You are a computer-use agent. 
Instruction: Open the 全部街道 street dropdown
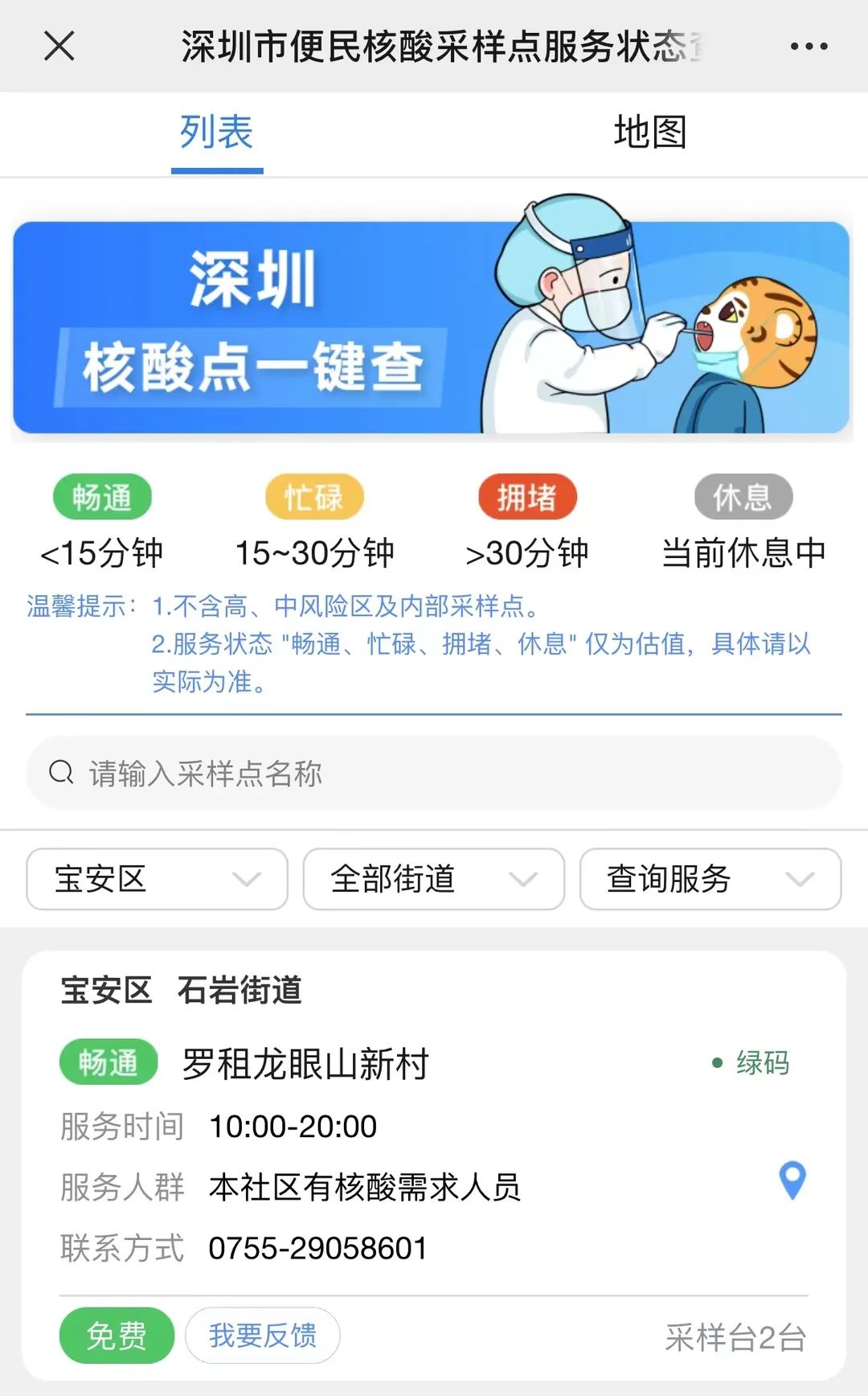tap(434, 879)
